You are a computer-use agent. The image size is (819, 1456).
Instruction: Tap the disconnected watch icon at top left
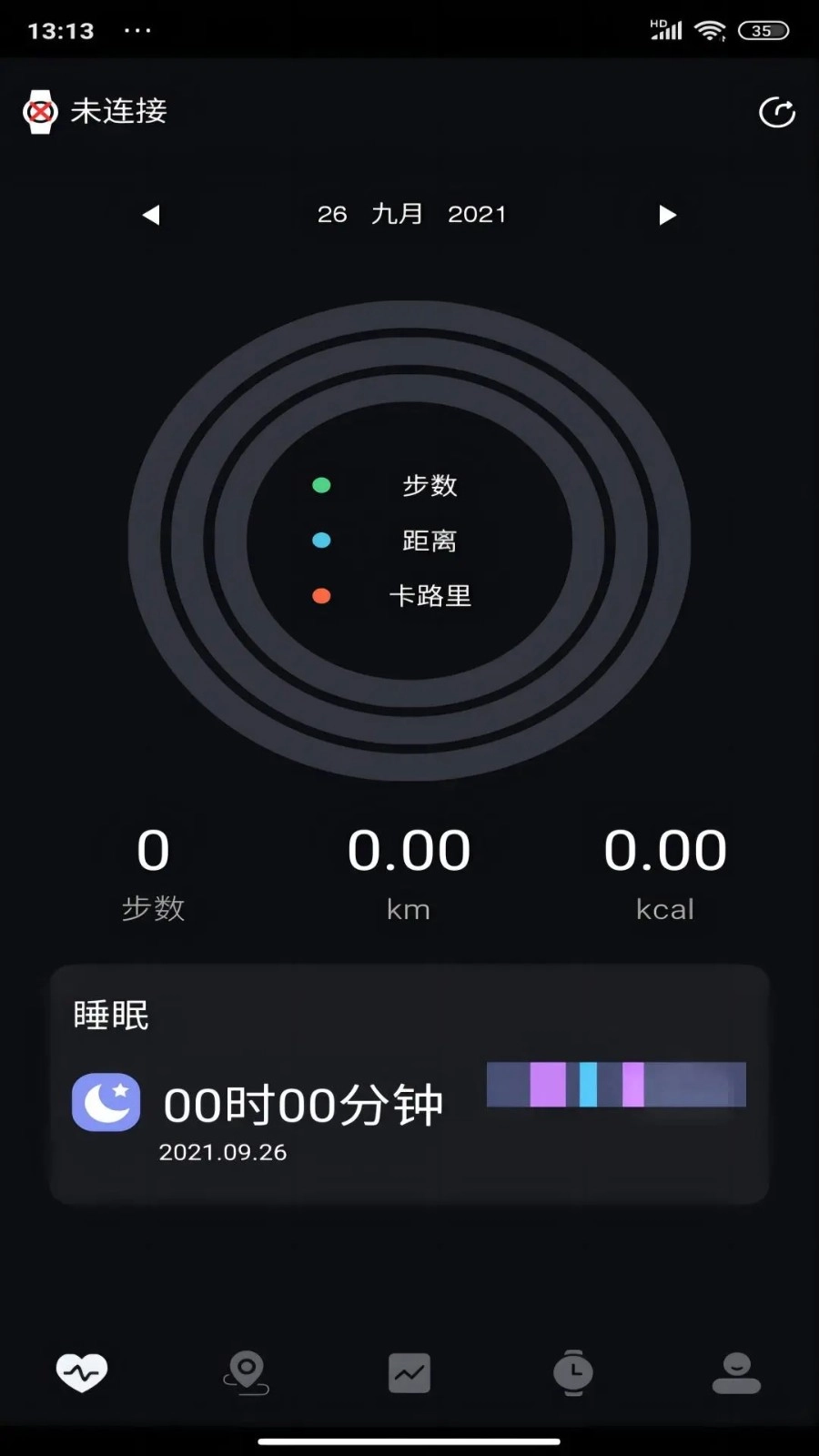[38, 111]
